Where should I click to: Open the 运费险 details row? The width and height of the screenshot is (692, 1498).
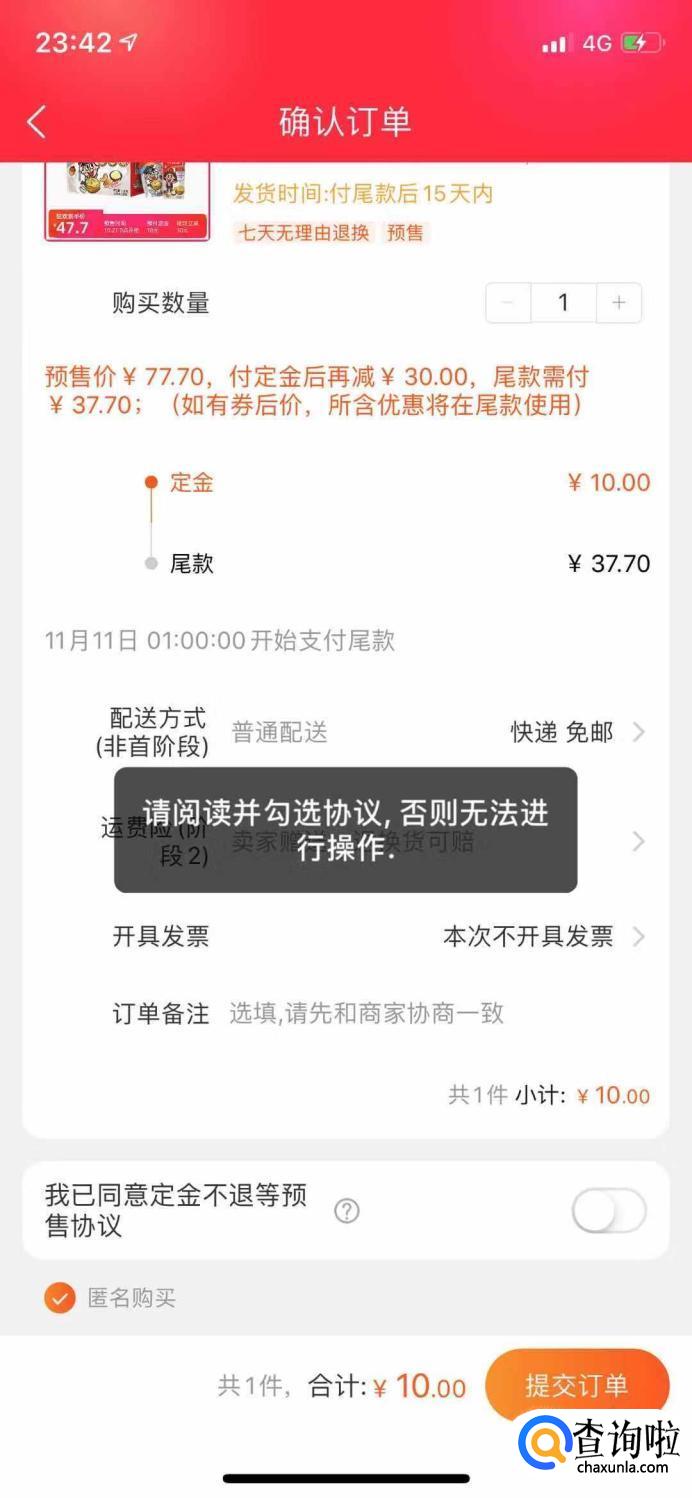638,842
